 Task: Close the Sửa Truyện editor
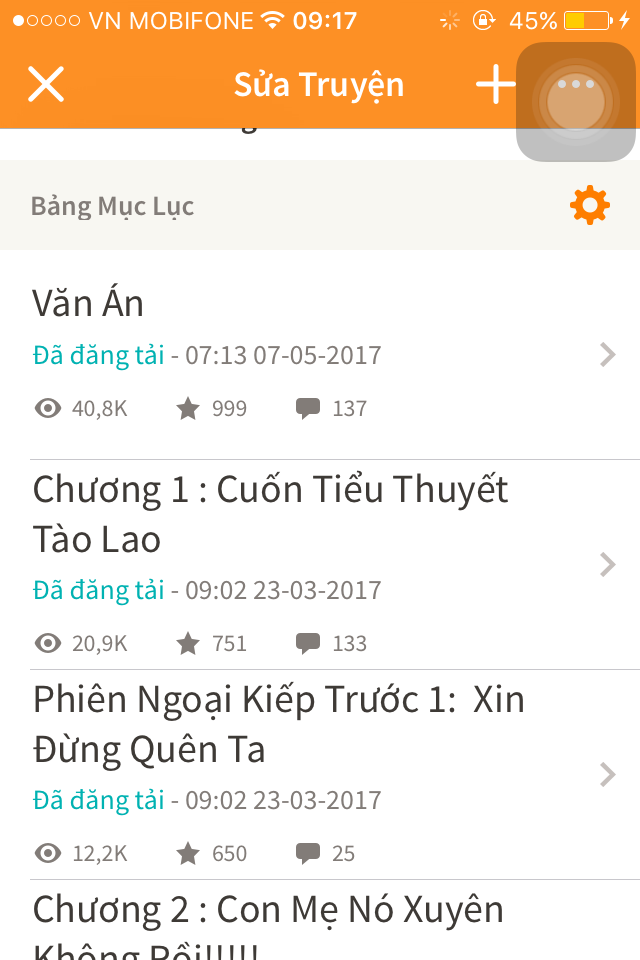click(46, 85)
